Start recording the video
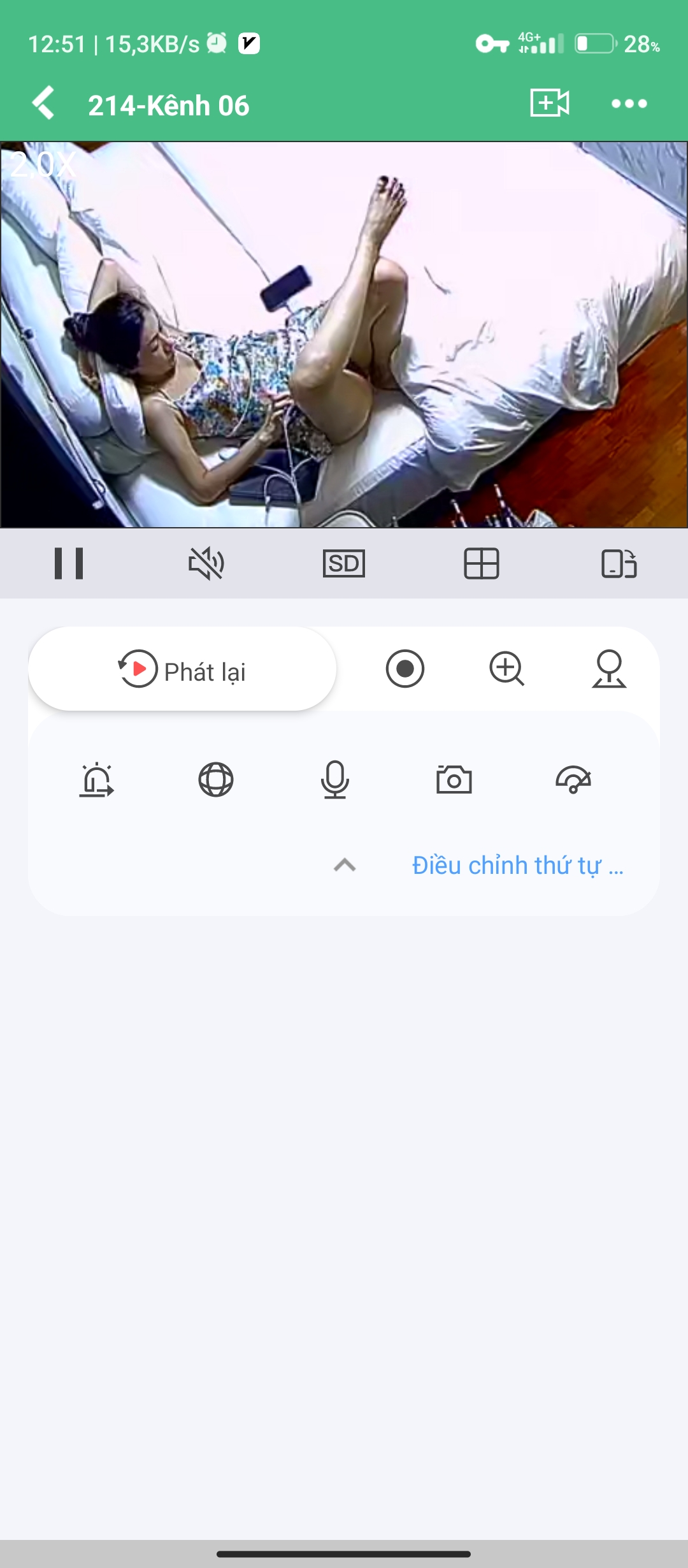Image resolution: width=688 pixels, height=1568 pixels. click(x=405, y=669)
